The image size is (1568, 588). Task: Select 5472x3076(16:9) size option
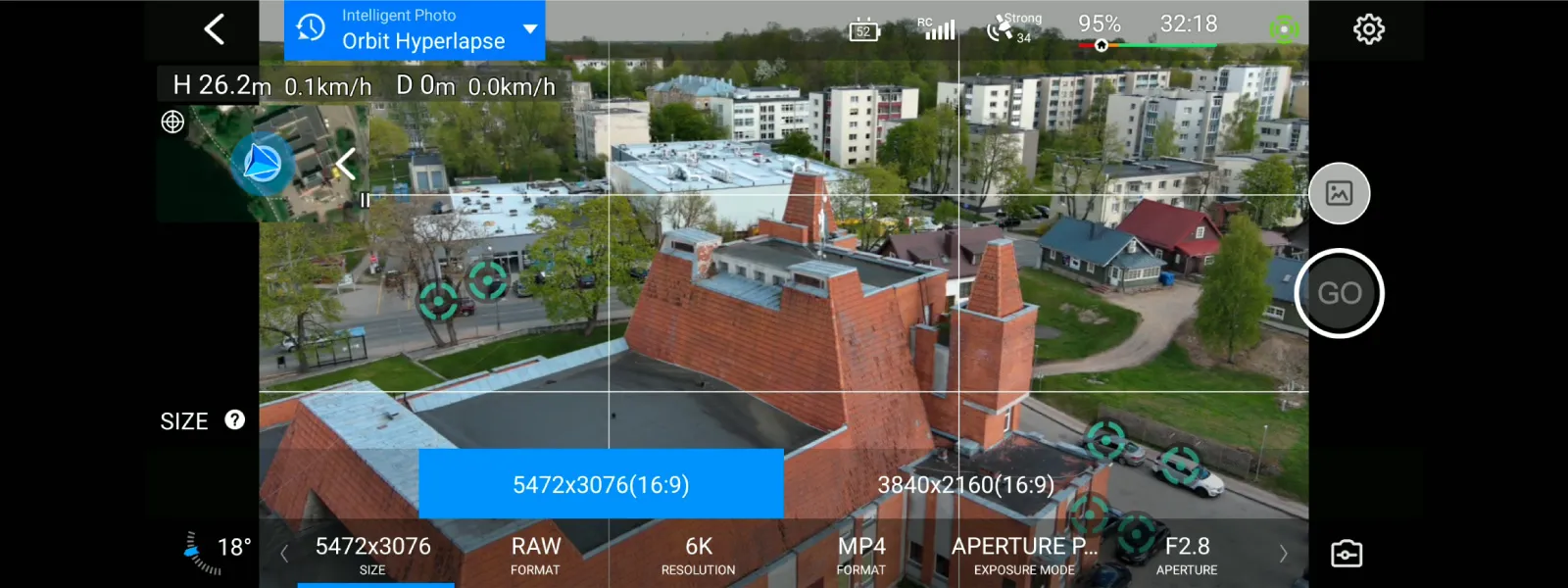(601, 484)
